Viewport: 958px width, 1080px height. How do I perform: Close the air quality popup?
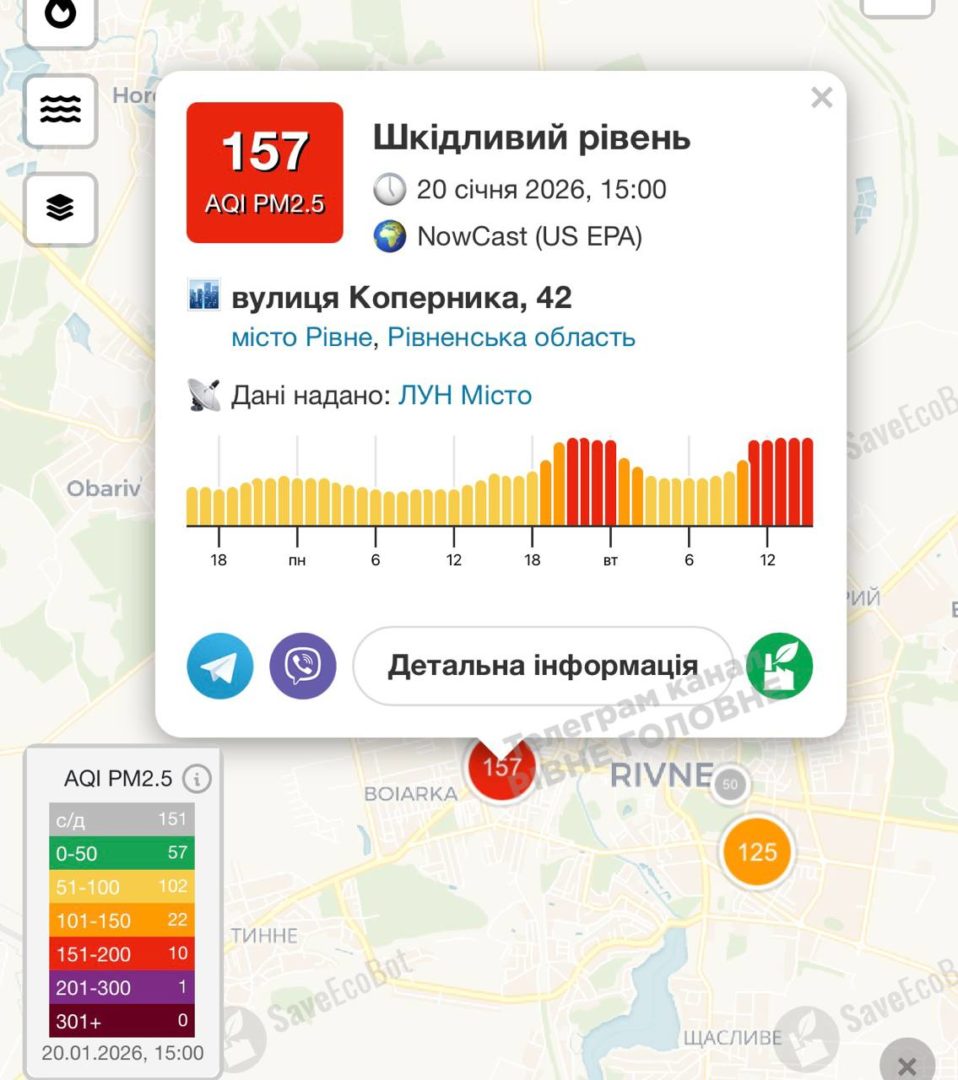pyautogui.click(x=821, y=98)
